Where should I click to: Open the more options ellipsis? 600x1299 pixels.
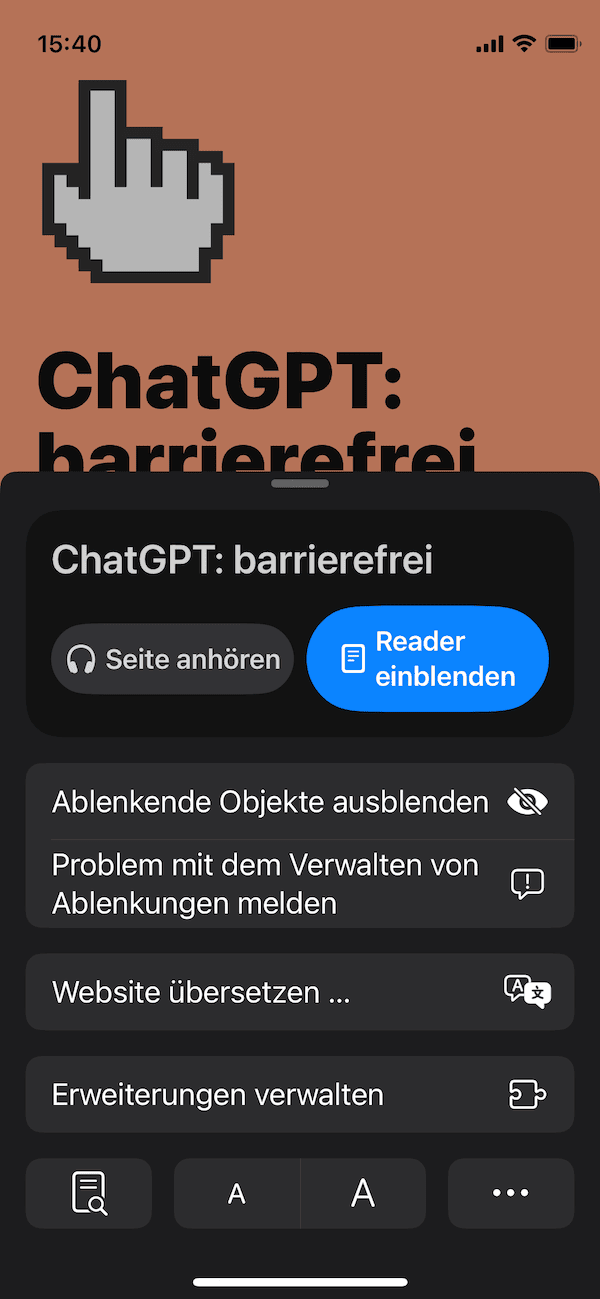click(511, 1193)
